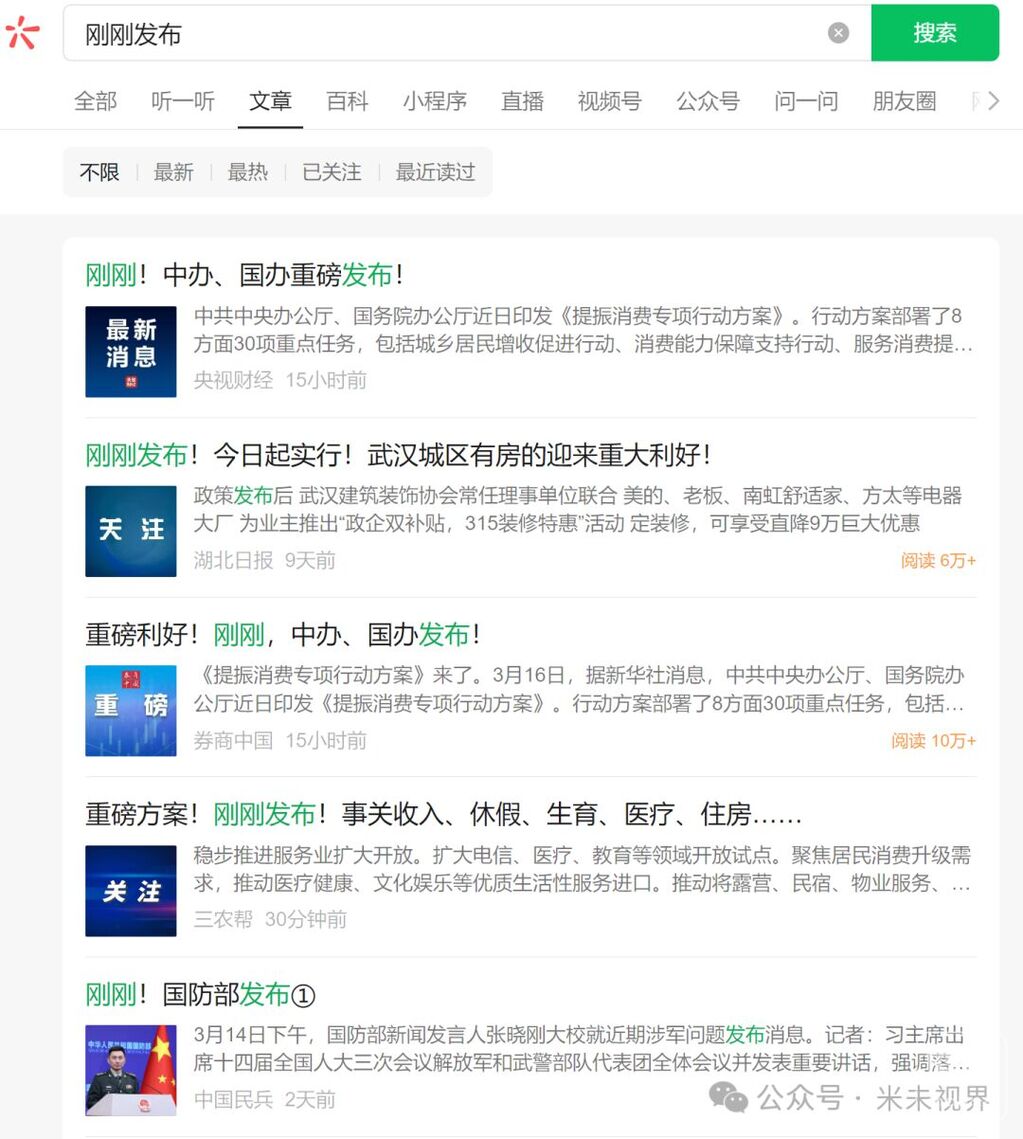The width and height of the screenshot is (1023, 1139).
Task: Open the 中国民兵 article 国防部发布①
Action: [x=200, y=994]
